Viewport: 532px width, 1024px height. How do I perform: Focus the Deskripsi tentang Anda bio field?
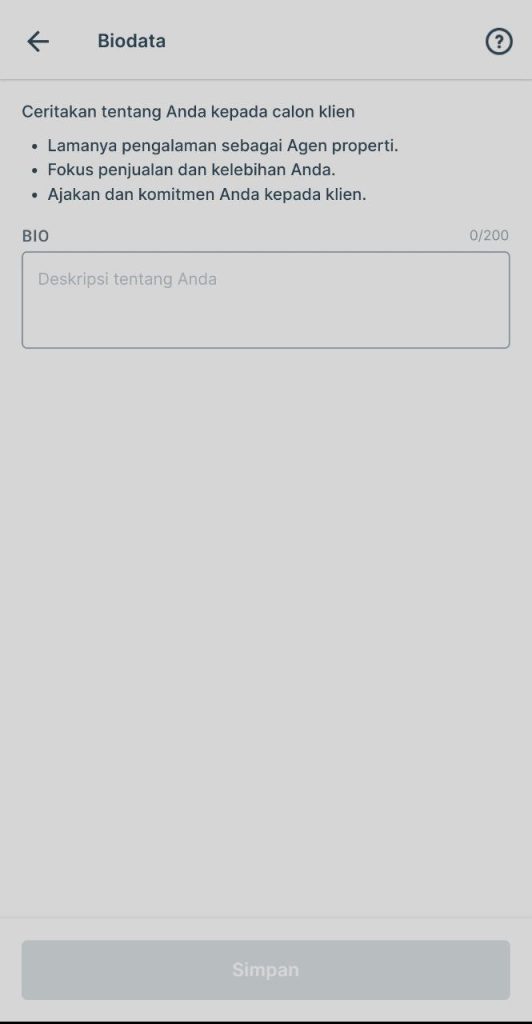[x=266, y=300]
